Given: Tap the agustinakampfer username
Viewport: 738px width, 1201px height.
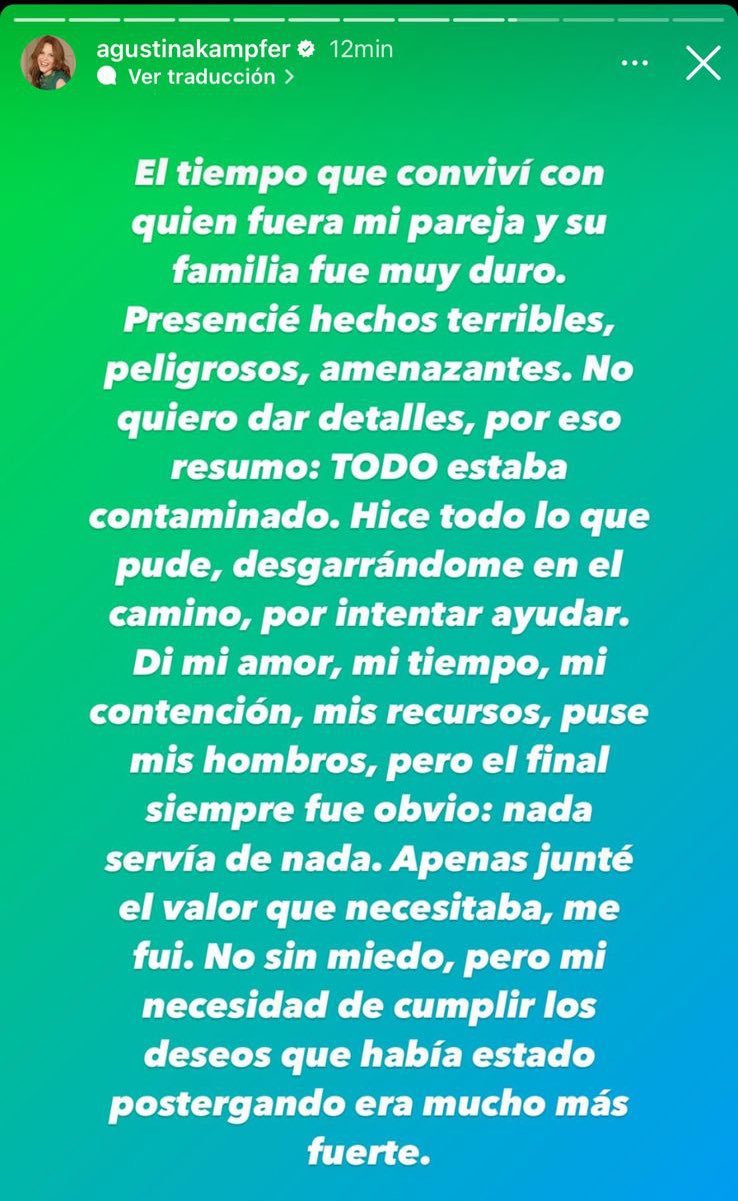Looking at the screenshot, I should click(190, 48).
